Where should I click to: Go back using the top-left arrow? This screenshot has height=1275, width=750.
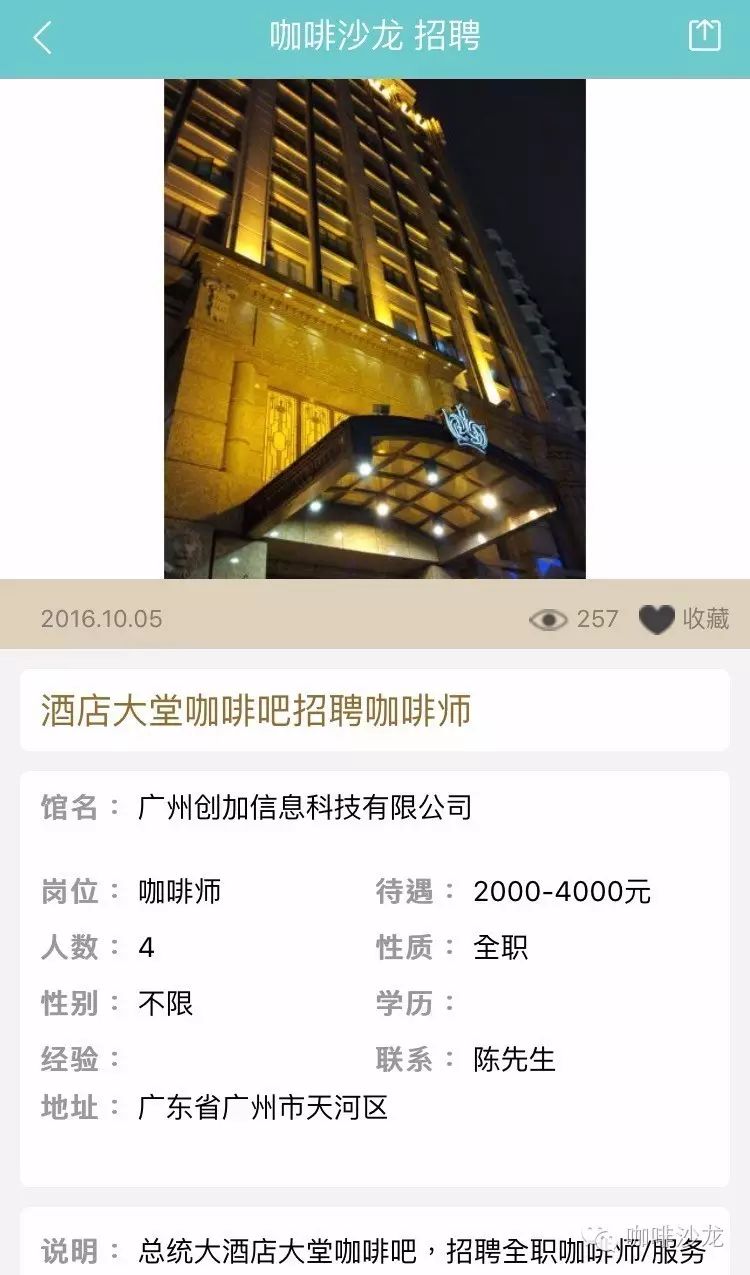tap(42, 38)
